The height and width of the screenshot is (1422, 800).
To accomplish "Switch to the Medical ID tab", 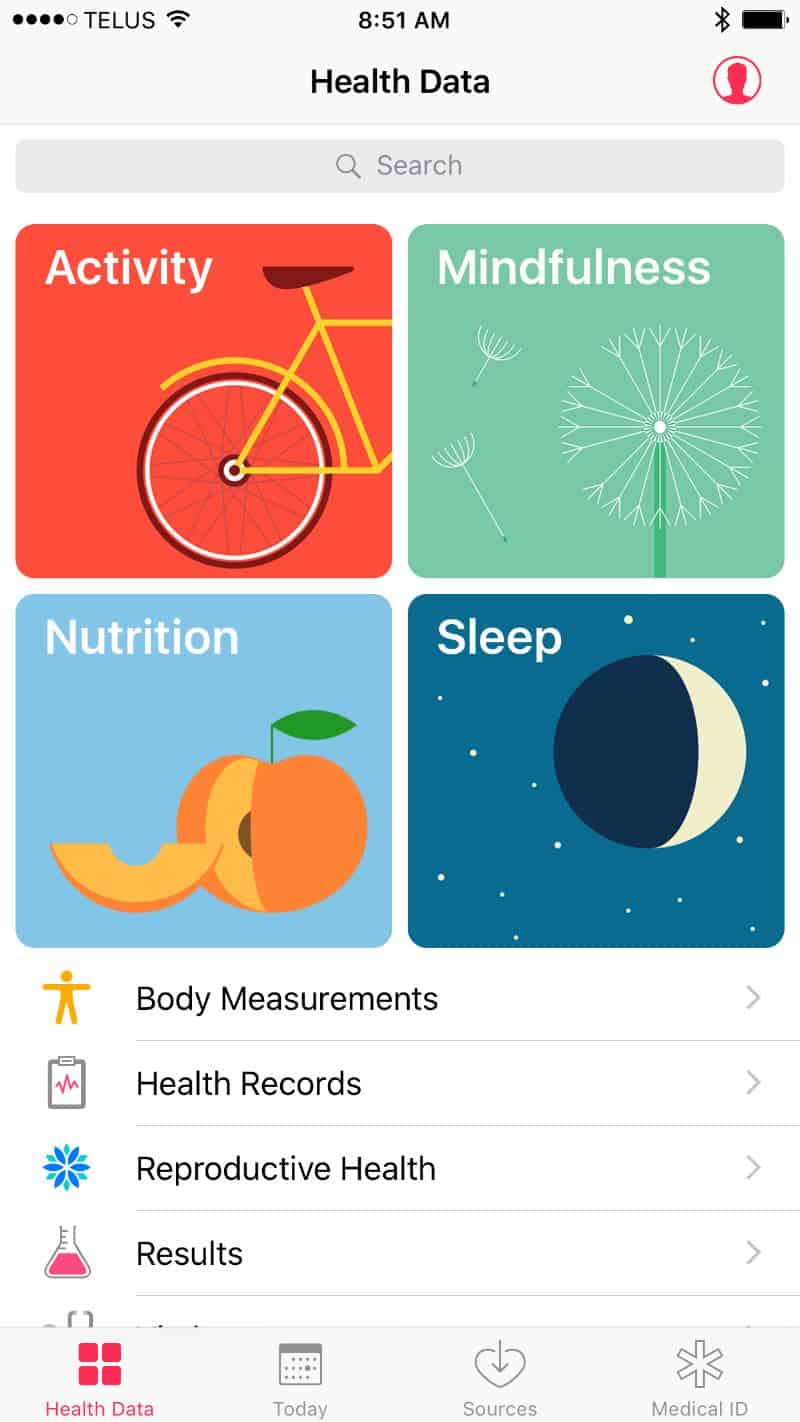I will (700, 1379).
